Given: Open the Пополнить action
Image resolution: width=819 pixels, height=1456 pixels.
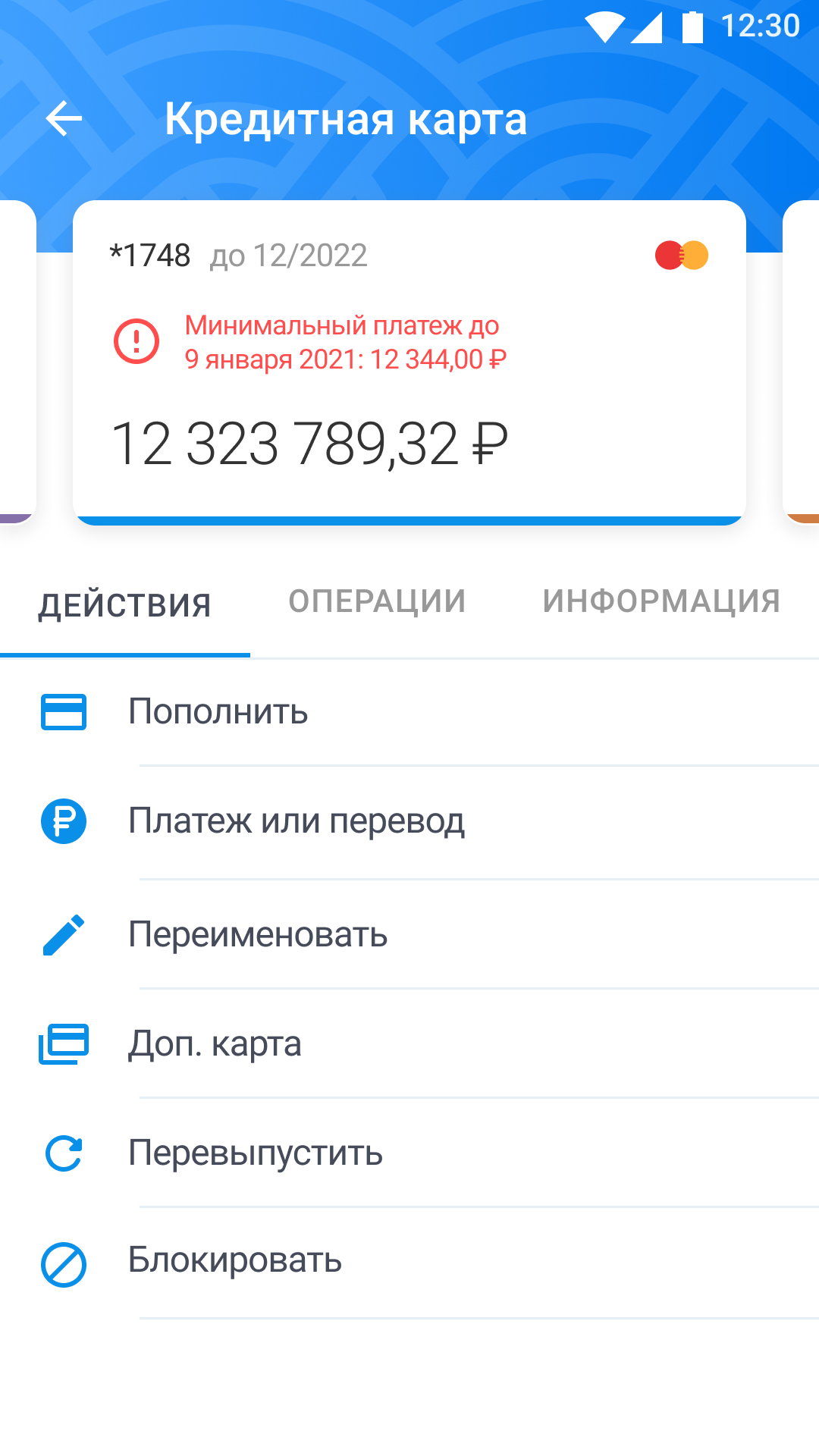Looking at the screenshot, I should [x=218, y=711].
